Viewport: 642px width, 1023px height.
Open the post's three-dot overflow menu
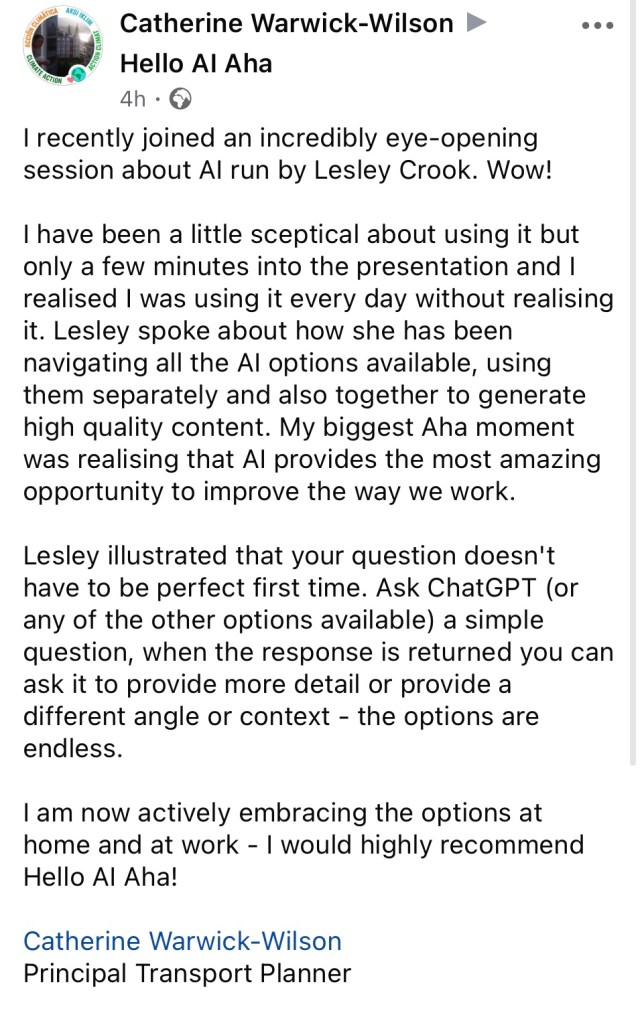click(597, 25)
